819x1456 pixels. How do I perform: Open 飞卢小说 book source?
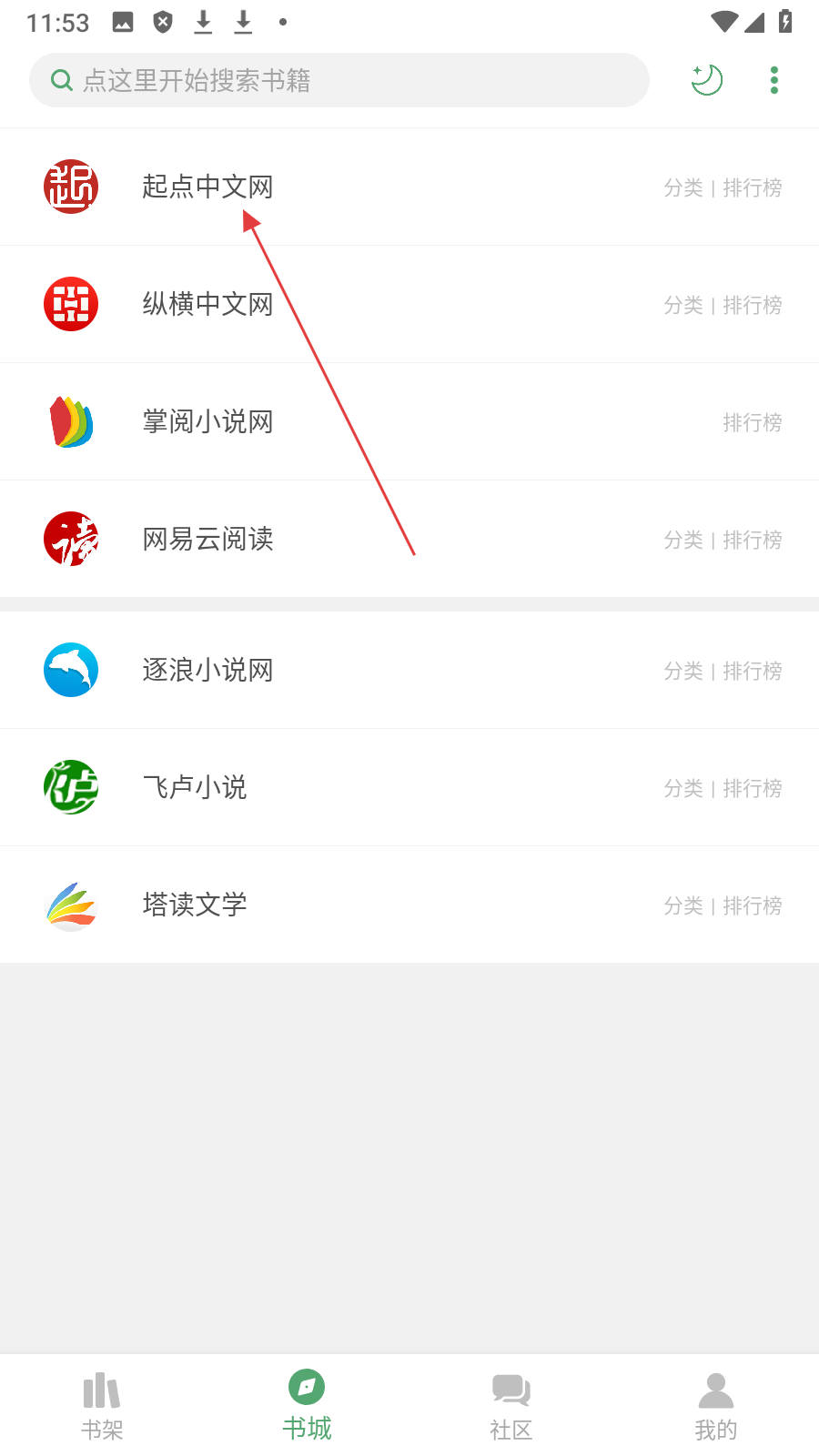pos(195,788)
